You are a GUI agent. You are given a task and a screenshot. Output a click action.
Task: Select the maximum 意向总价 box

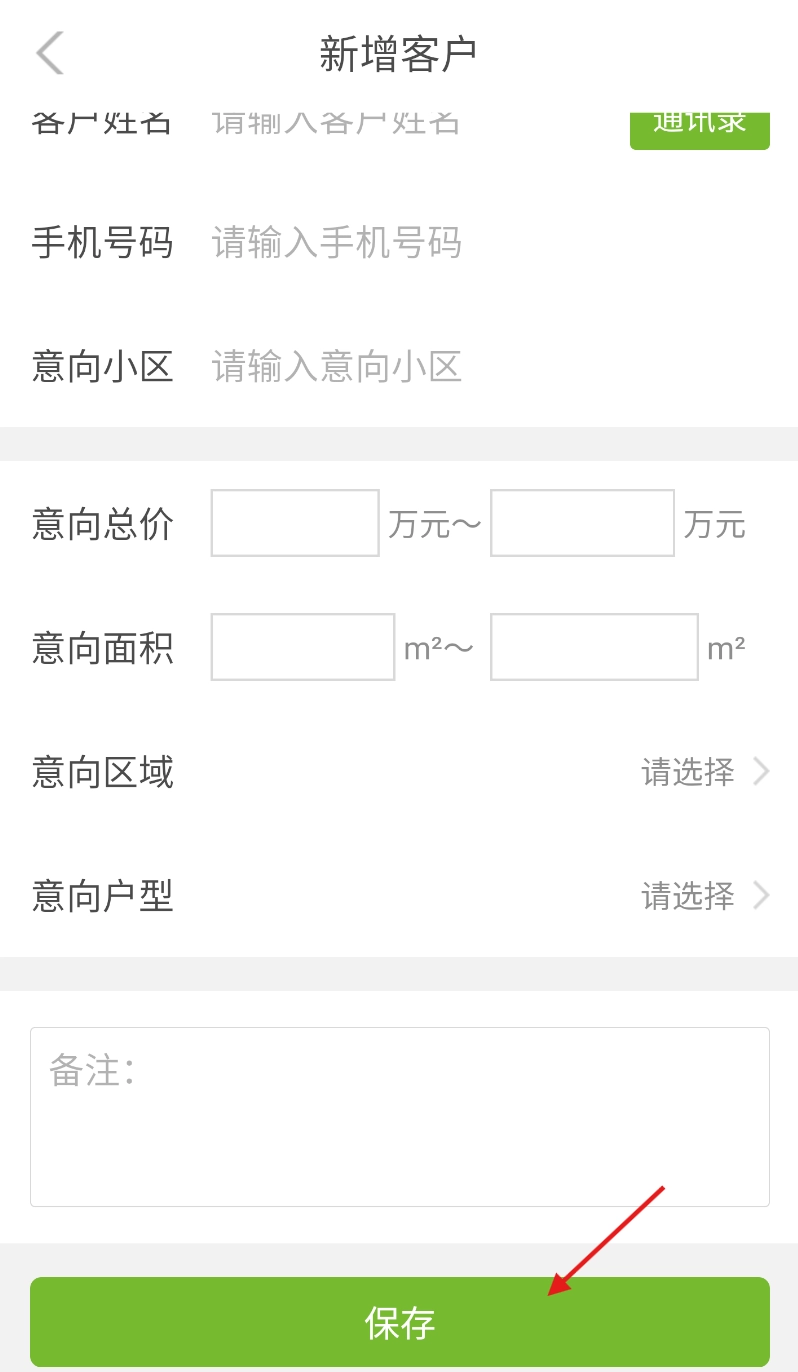click(582, 523)
